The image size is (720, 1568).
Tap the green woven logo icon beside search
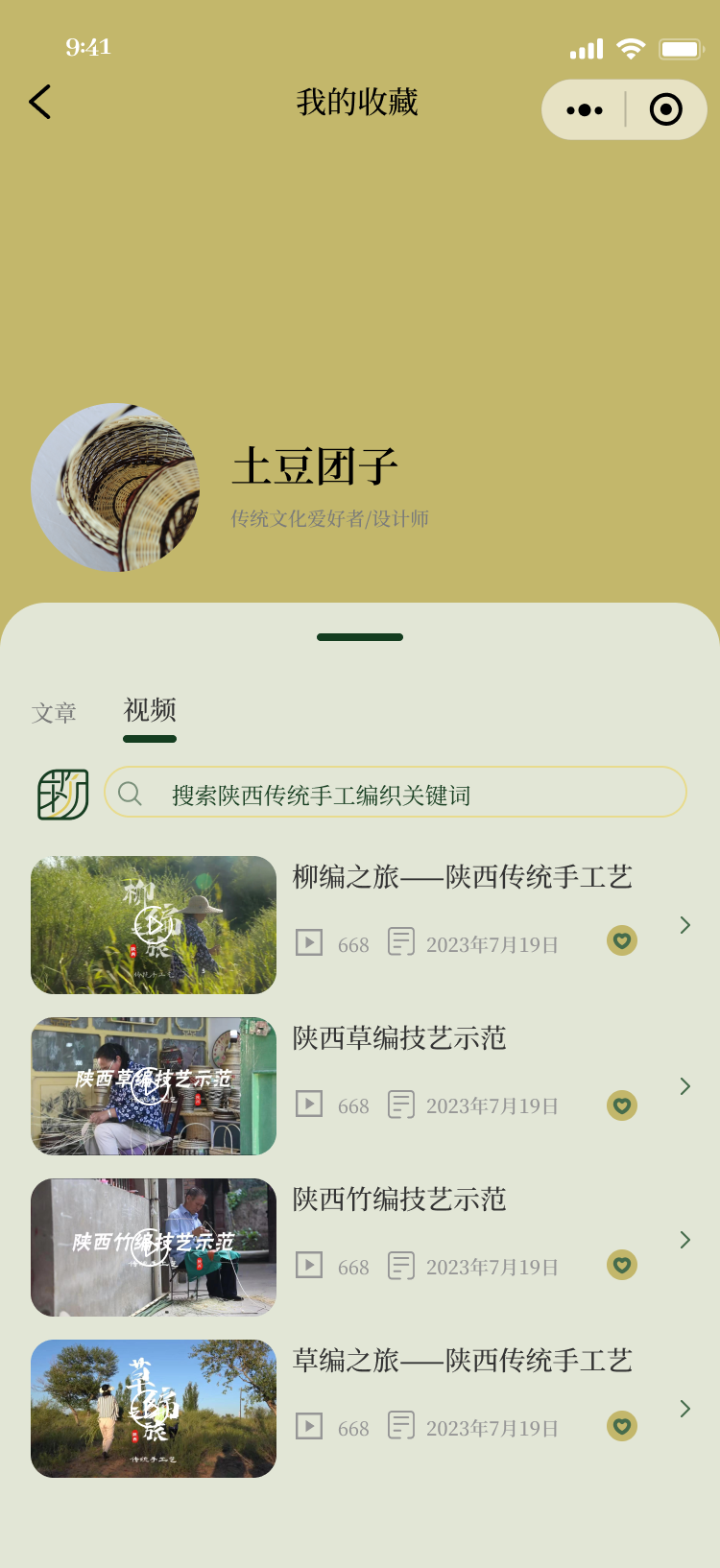click(63, 795)
